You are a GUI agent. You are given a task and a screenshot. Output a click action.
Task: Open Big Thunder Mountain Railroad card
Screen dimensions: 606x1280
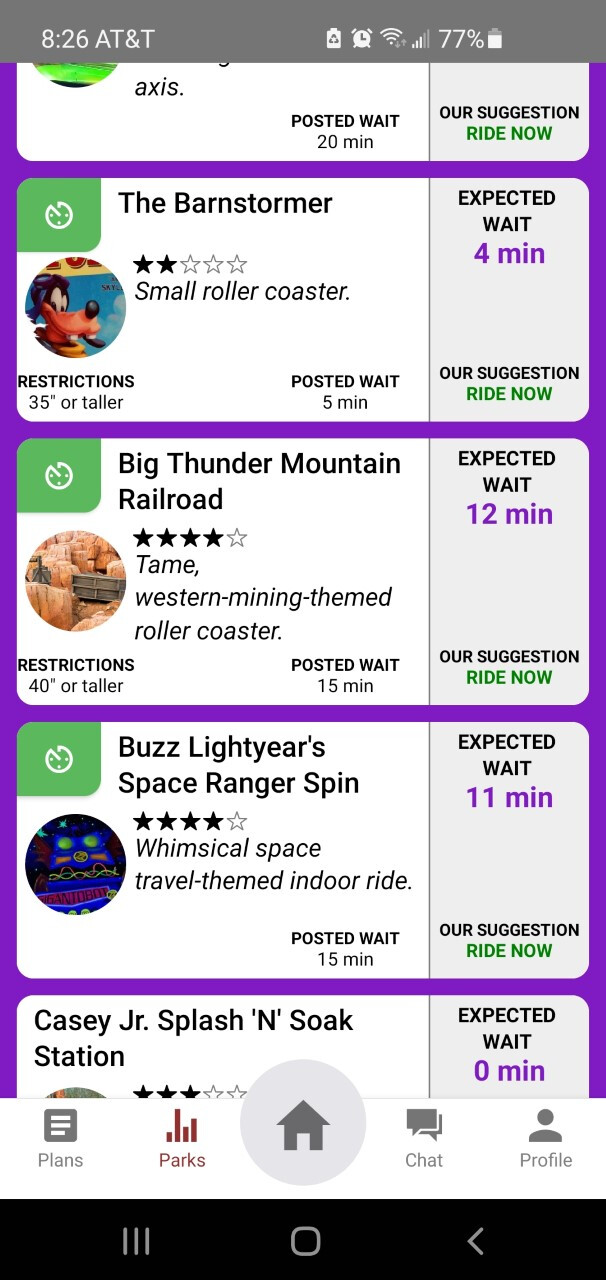click(x=259, y=481)
